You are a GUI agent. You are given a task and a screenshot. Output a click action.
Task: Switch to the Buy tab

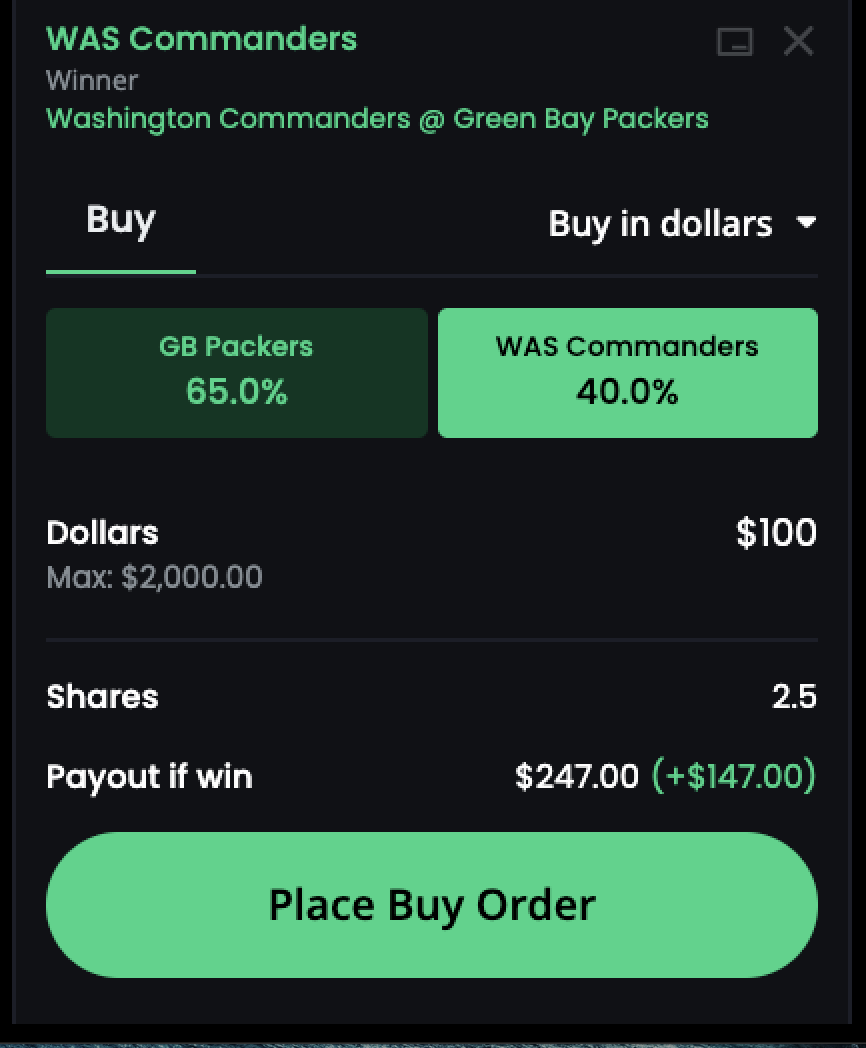point(121,220)
